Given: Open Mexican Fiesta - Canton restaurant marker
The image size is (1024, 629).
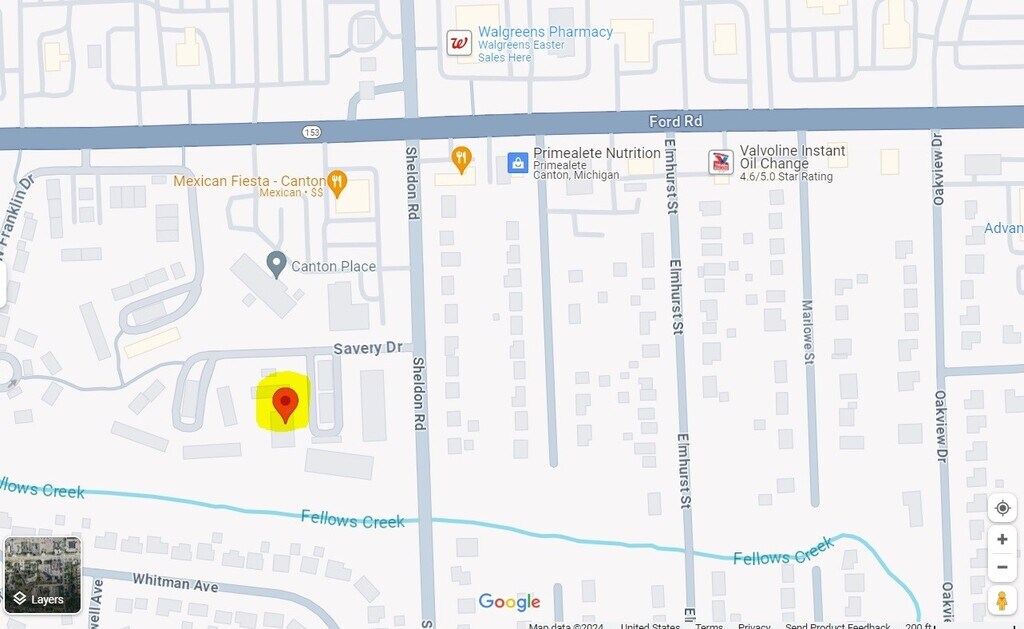Looking at the screenshot, I should click(338, 182).
